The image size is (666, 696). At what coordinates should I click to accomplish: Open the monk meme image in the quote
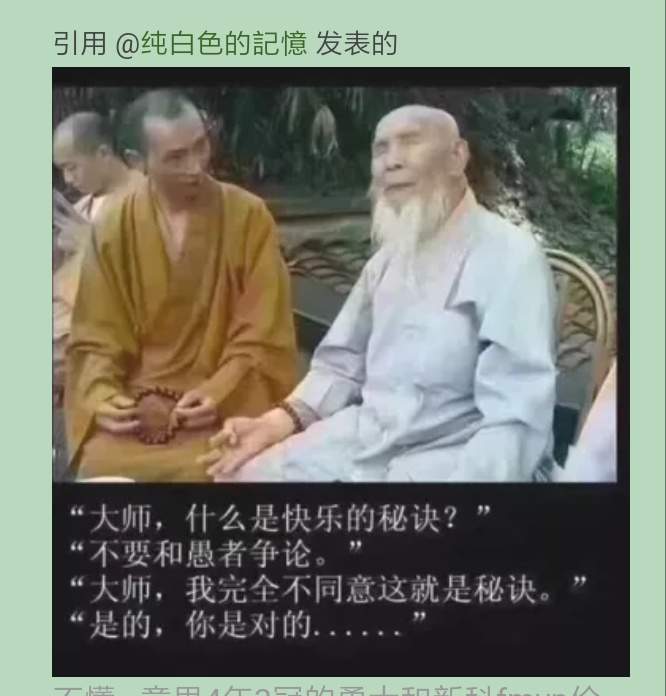pyautogui.click(x=340, y=370)
